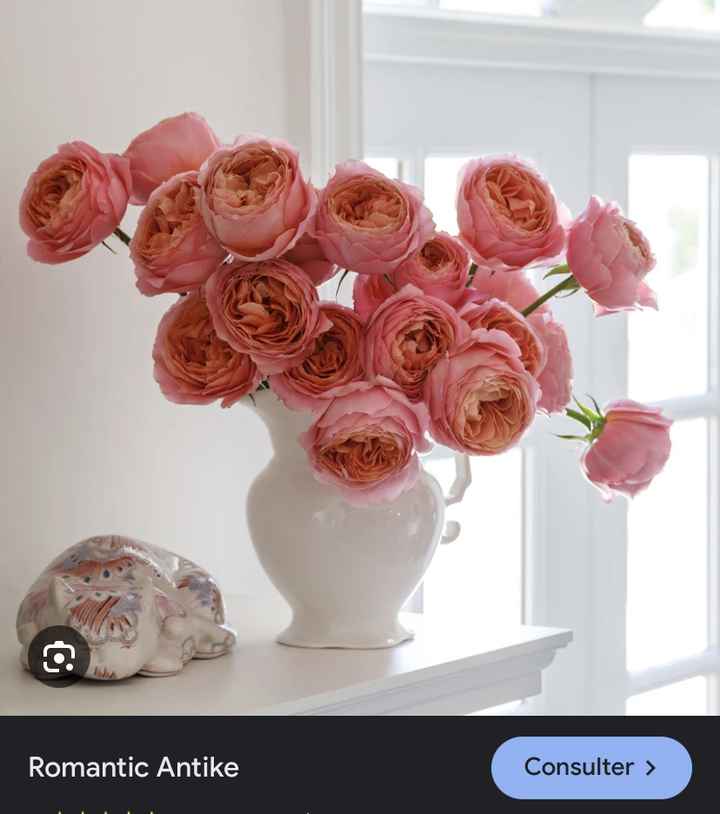The width and height of the screenshot is (720, 814).
Task: Click the first yellow rating star
Action: pos(62,810)
